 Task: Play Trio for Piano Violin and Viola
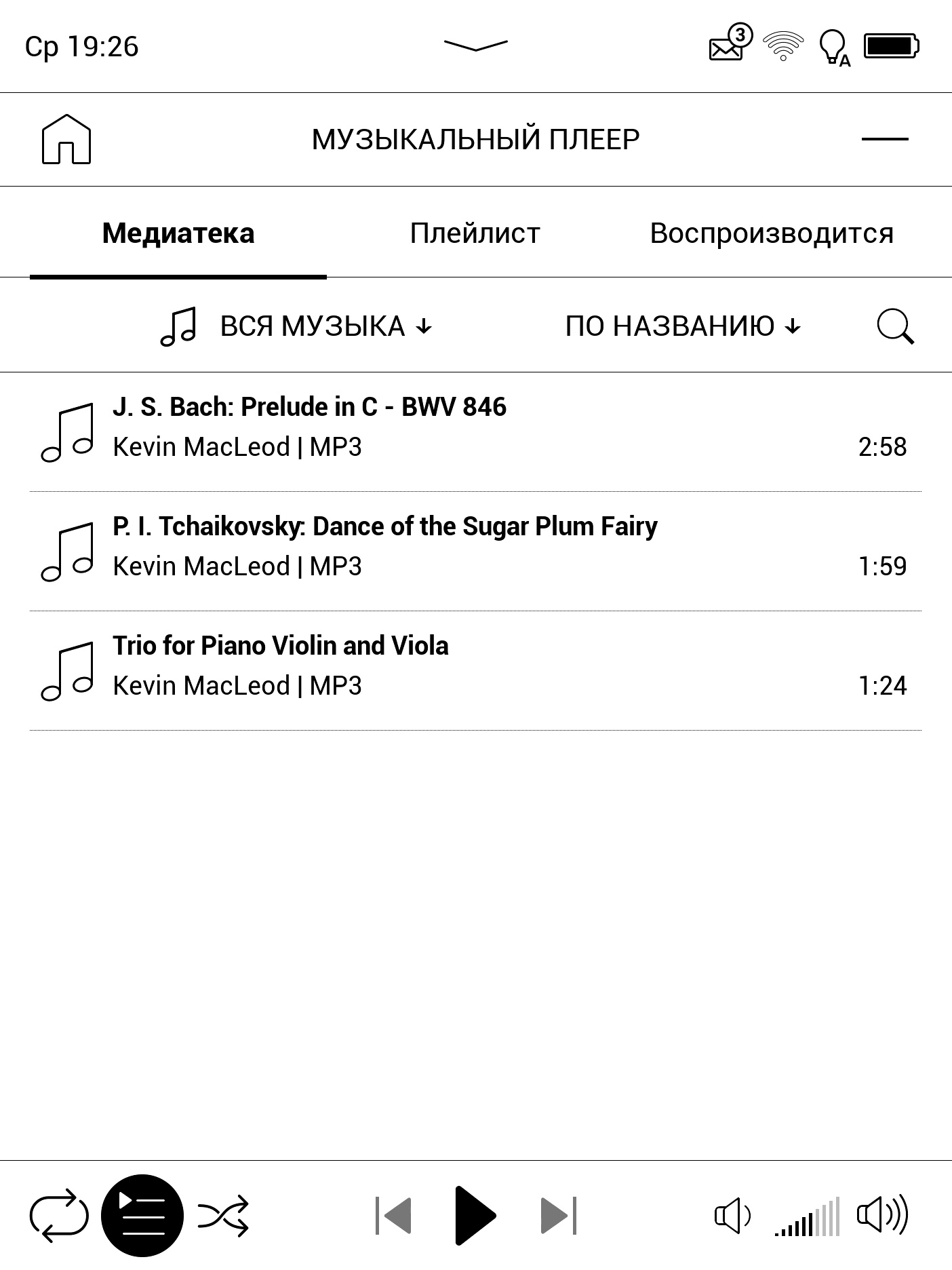(280, 665)
